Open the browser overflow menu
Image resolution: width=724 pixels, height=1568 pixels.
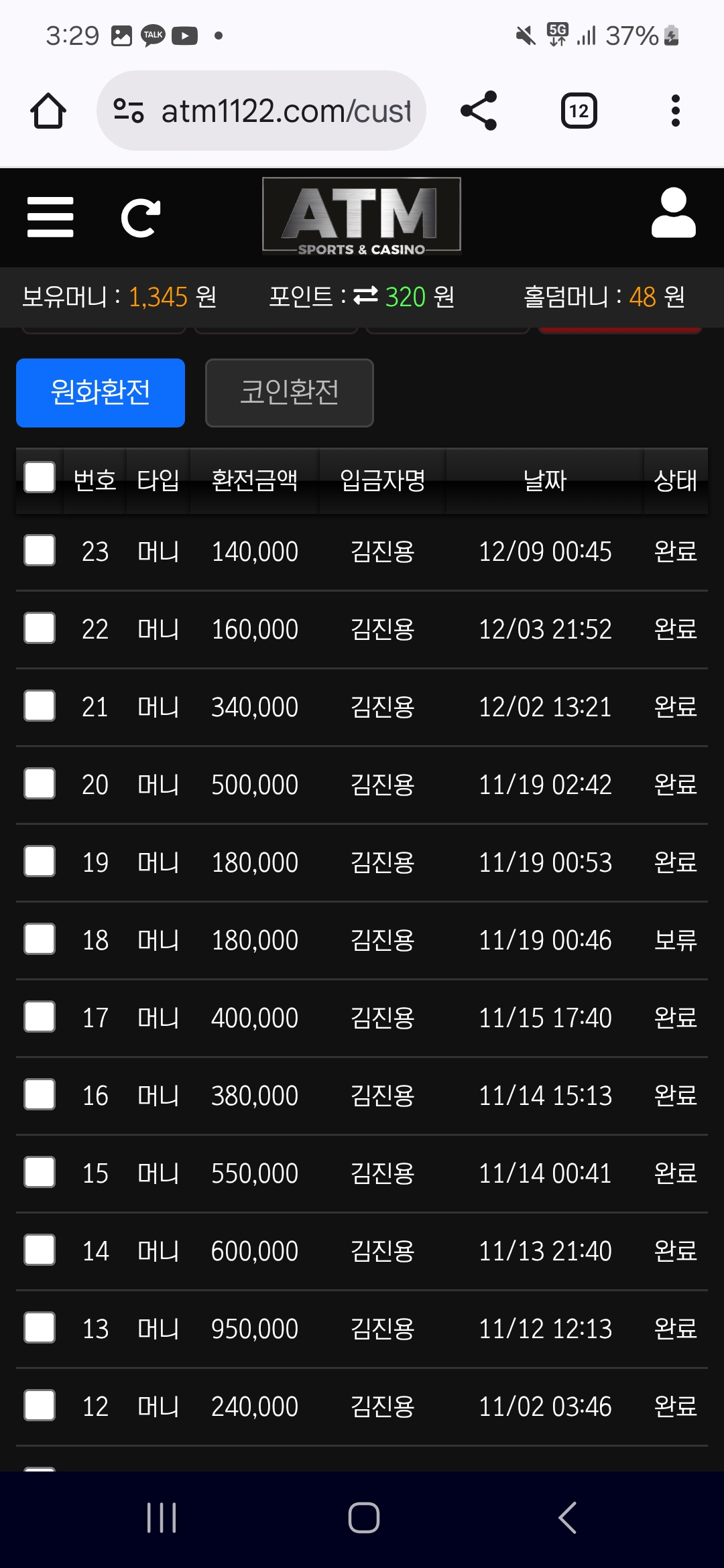click(x=675, y=111)
